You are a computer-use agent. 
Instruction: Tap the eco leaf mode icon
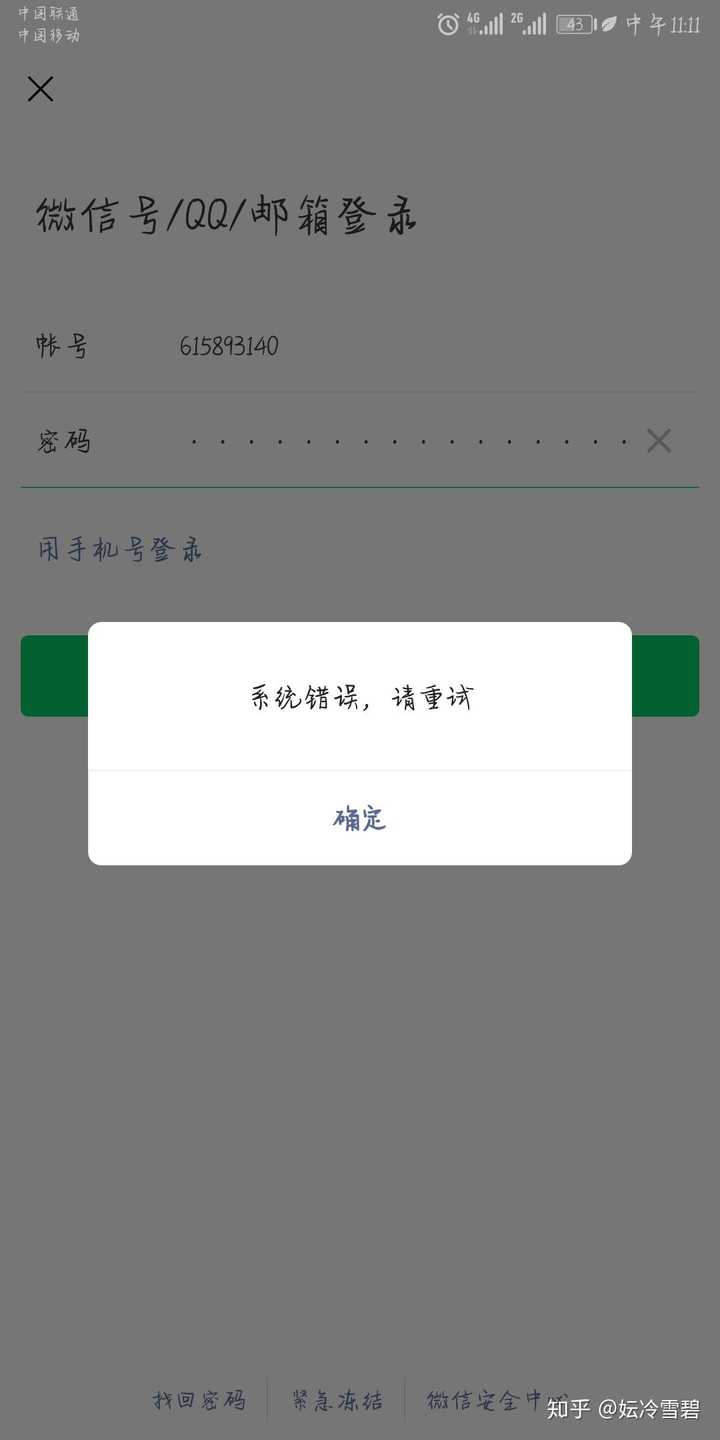[608, 23]
